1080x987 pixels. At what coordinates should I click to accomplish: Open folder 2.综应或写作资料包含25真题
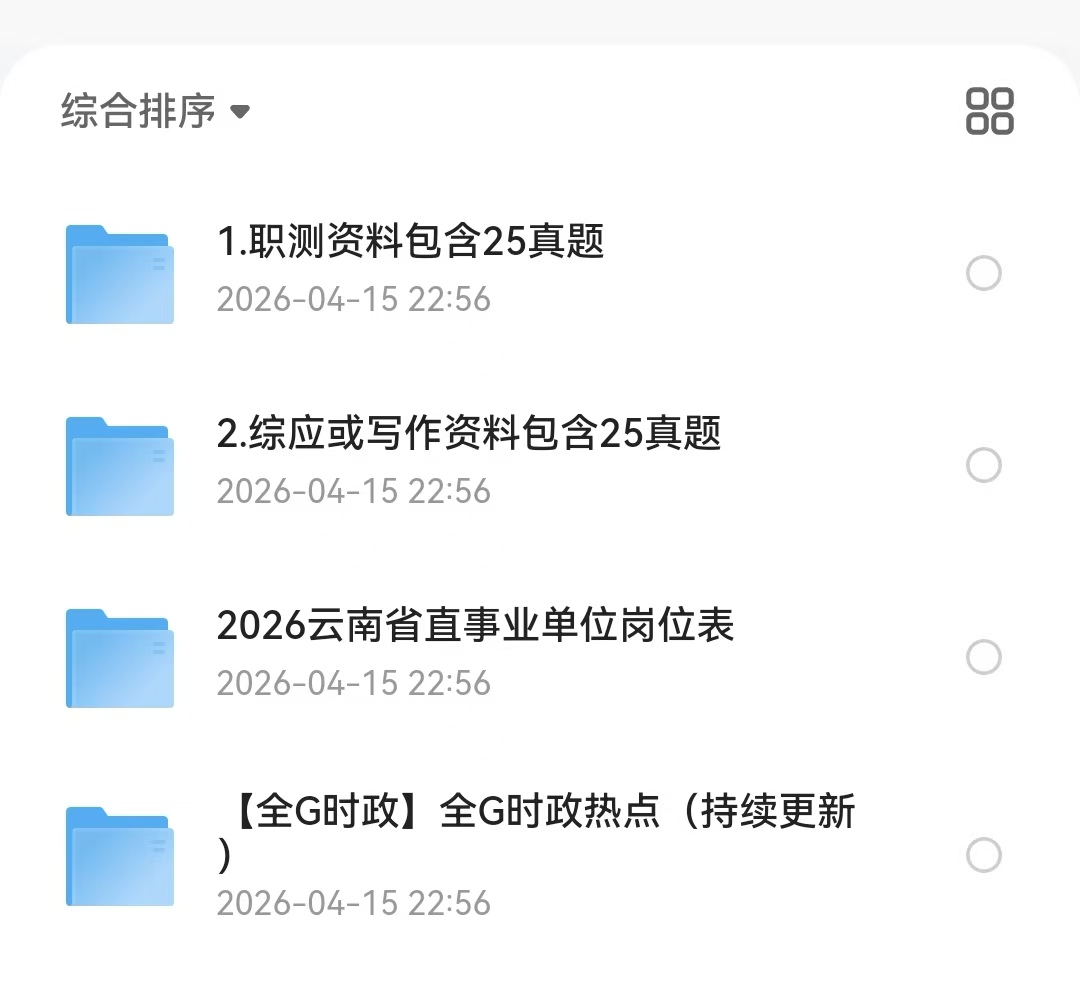(468, 434)
